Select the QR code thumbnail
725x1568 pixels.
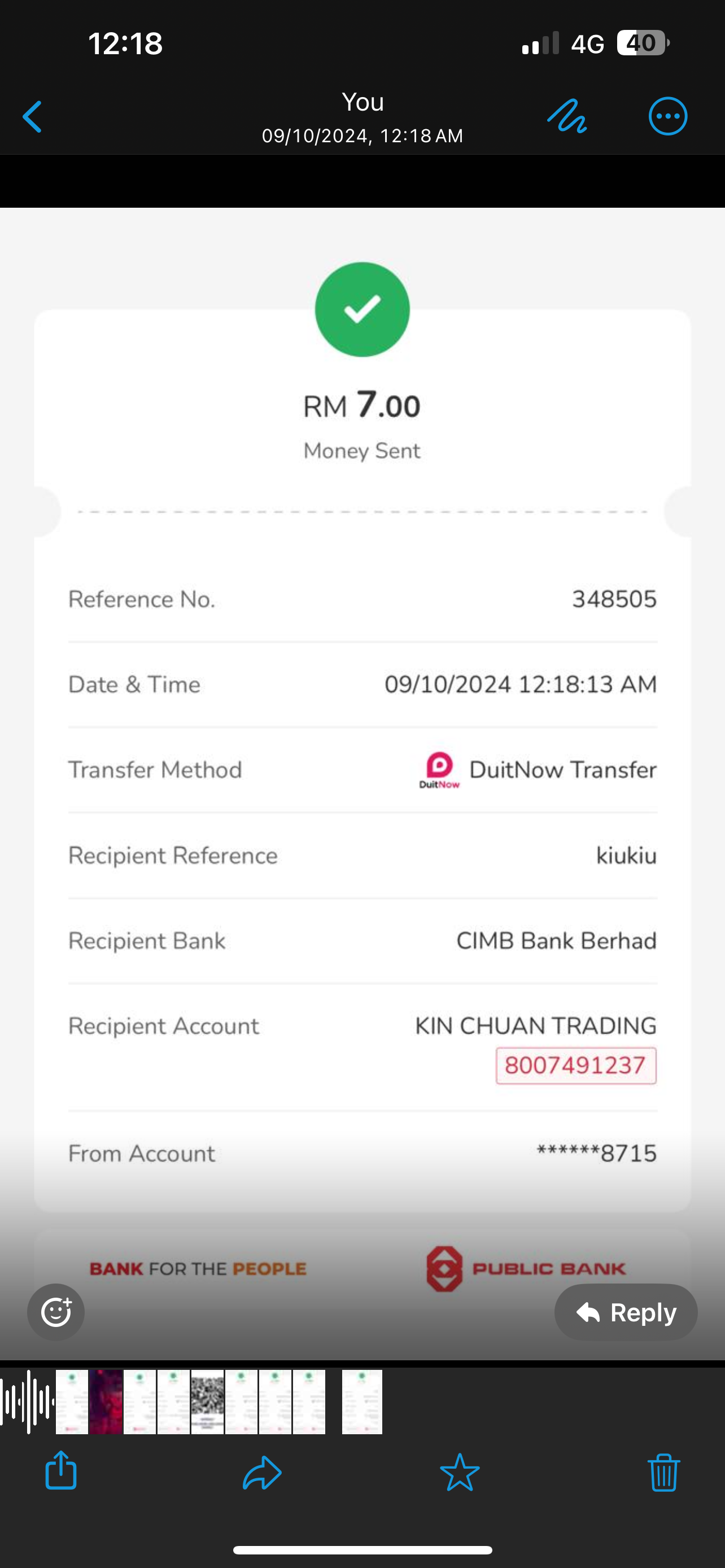(208, 1402)
